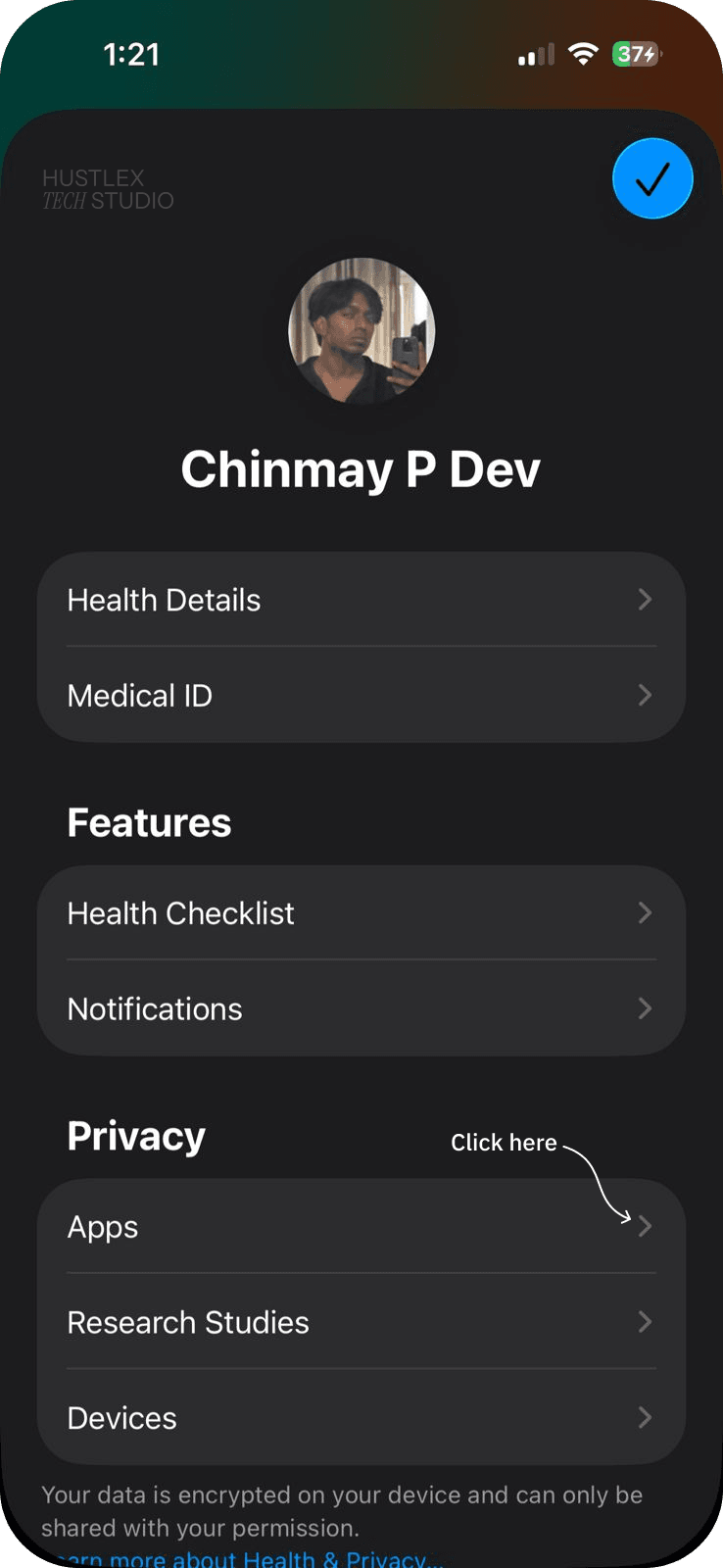Tap the Wi-Fi icon in status bar
This screenshot has width=723, height=1568.
583,54
